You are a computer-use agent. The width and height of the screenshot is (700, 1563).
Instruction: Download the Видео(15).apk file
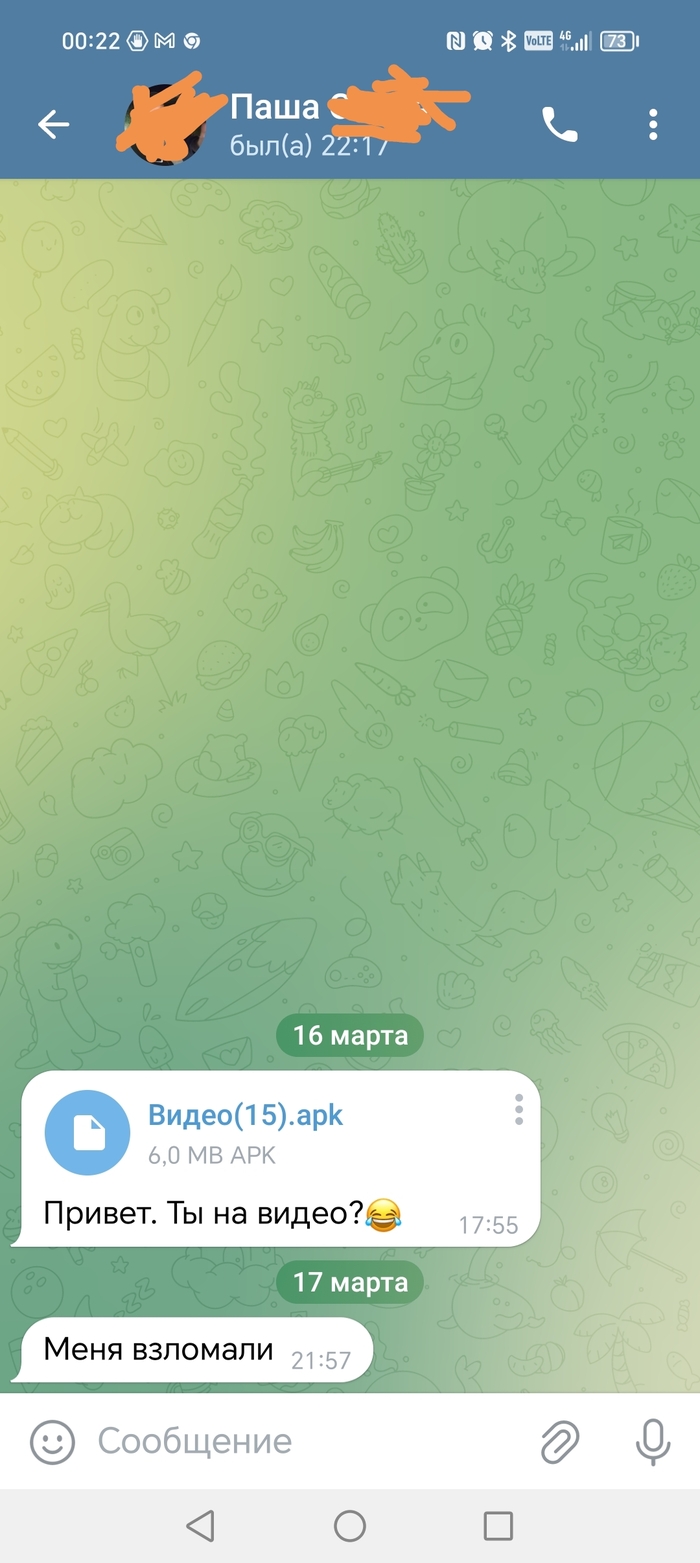click(88, 1132)
